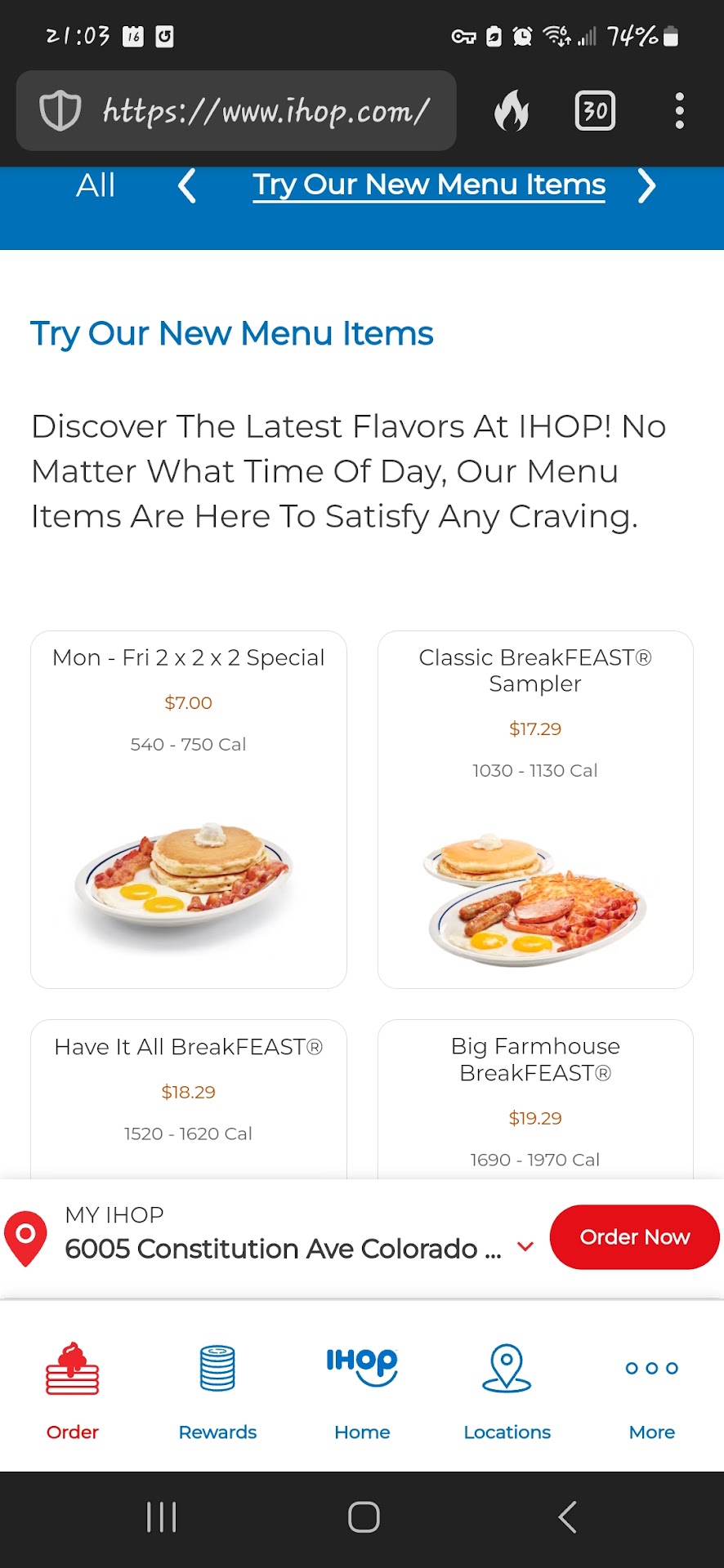Image resolution: width=724 pixels, height=1568 pixels.
Task: Select Try Our New Menu Items tab
Action: 429,185
